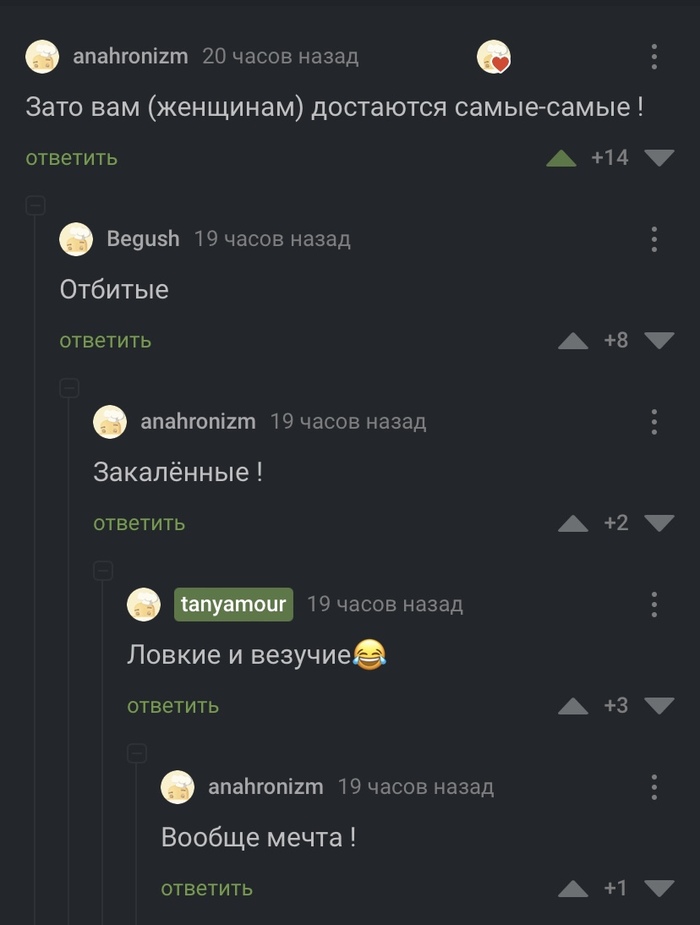
Task: Open Begush's profile via username
Action: [x=142, y=239]
